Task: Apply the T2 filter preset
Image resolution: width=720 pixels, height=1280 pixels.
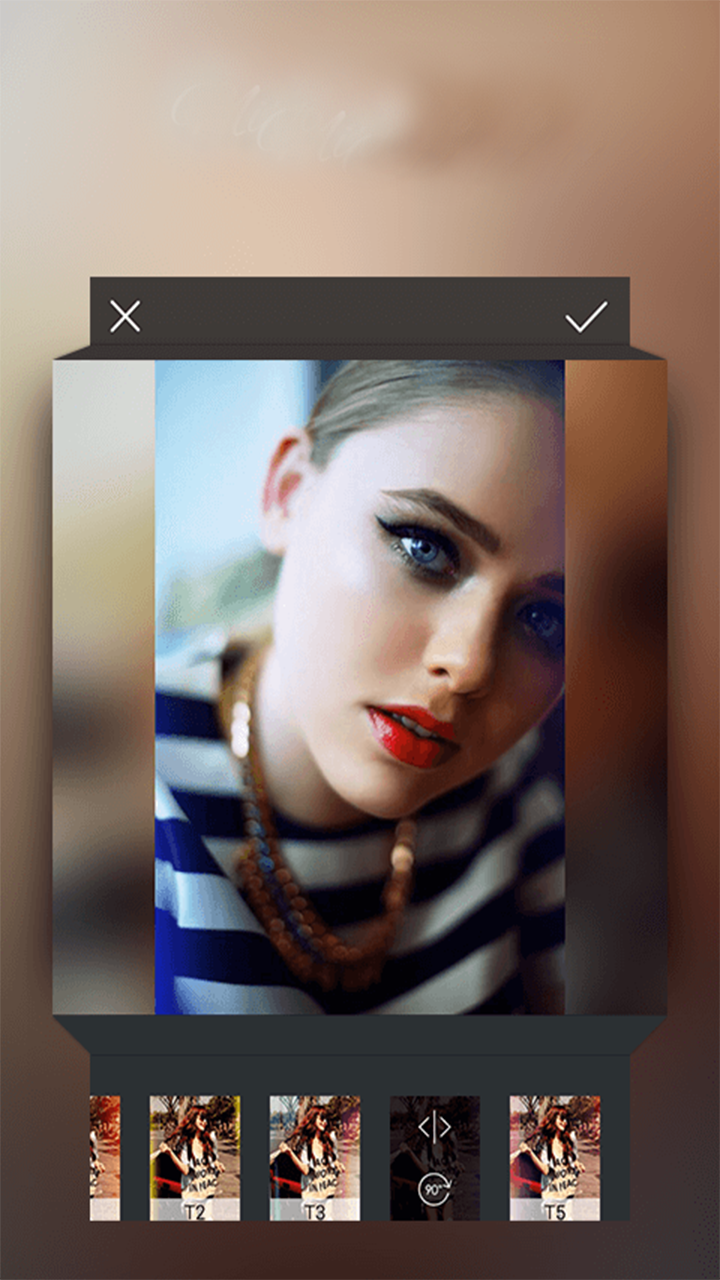Action: [x=195, y=1157]
